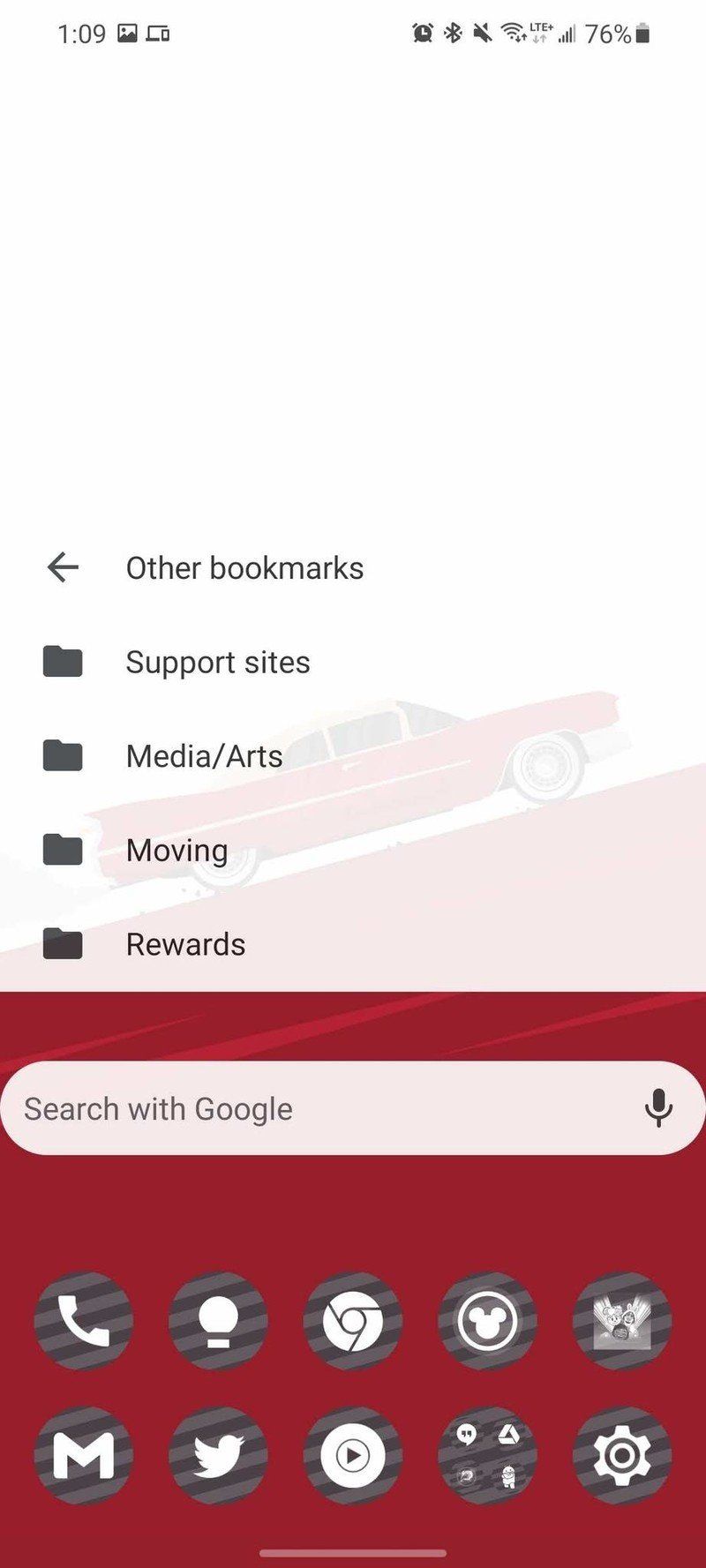Start a voice search with the microphone icon
The width and height of the screenshot is (706, 1568).
tap(659, 1108)
